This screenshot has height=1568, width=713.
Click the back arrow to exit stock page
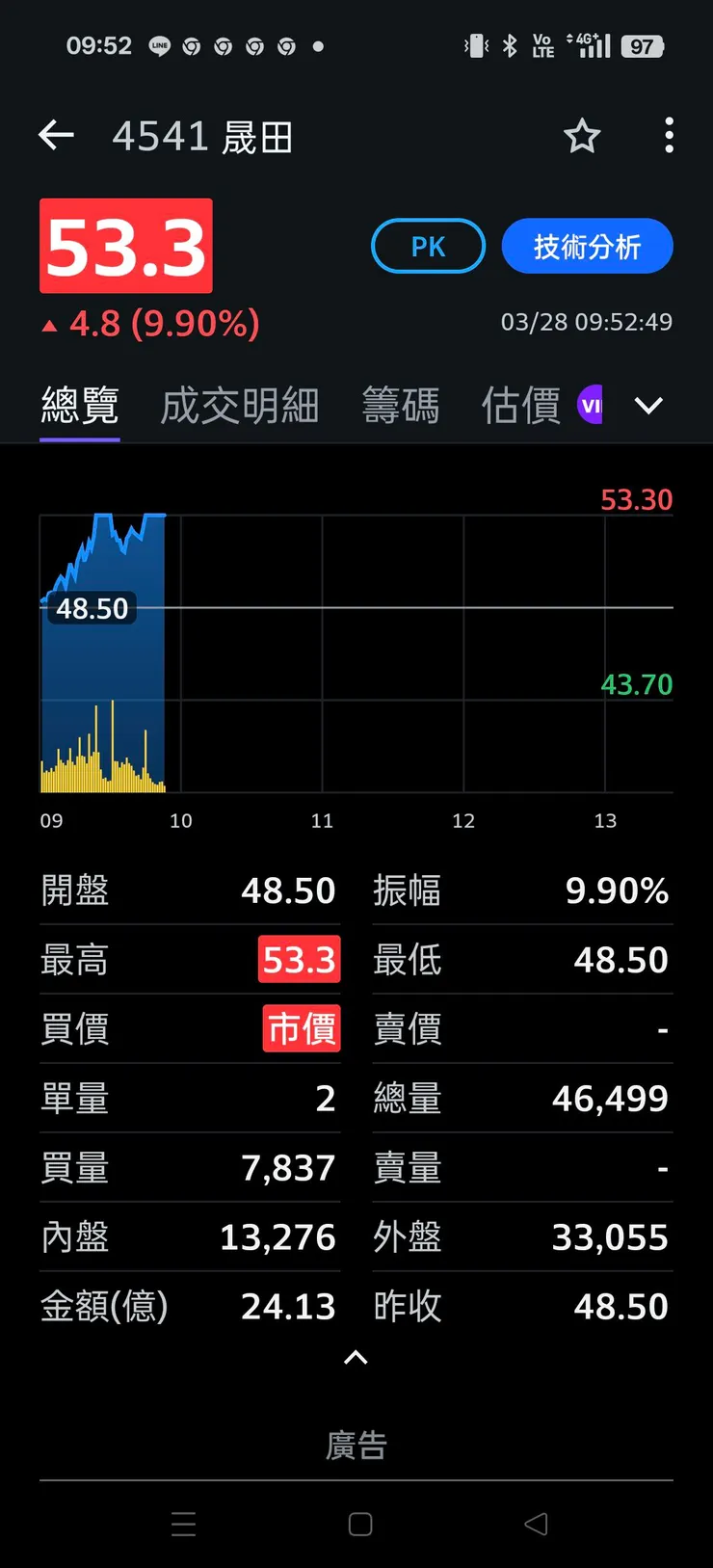pyautogui.click(x=56, y=135)
